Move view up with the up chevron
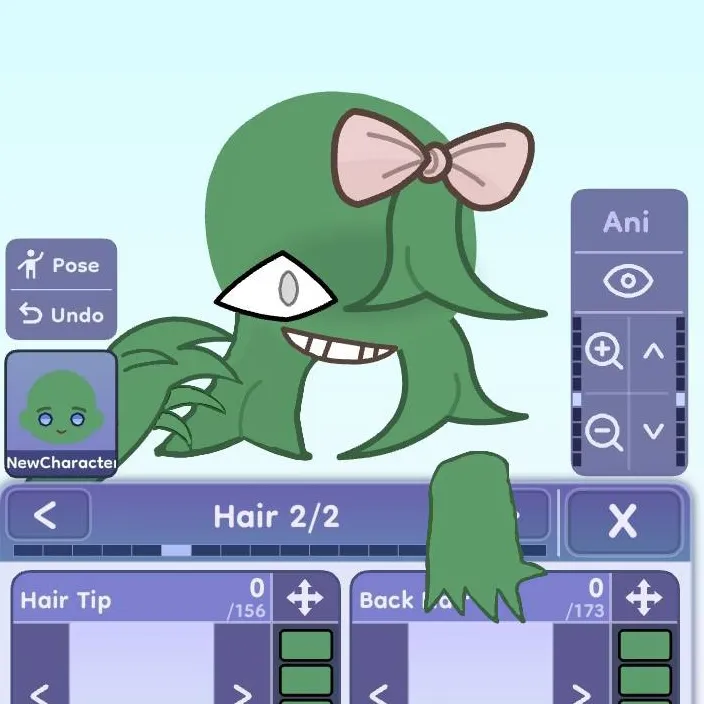The image size is (704, 704). (654, 353)
